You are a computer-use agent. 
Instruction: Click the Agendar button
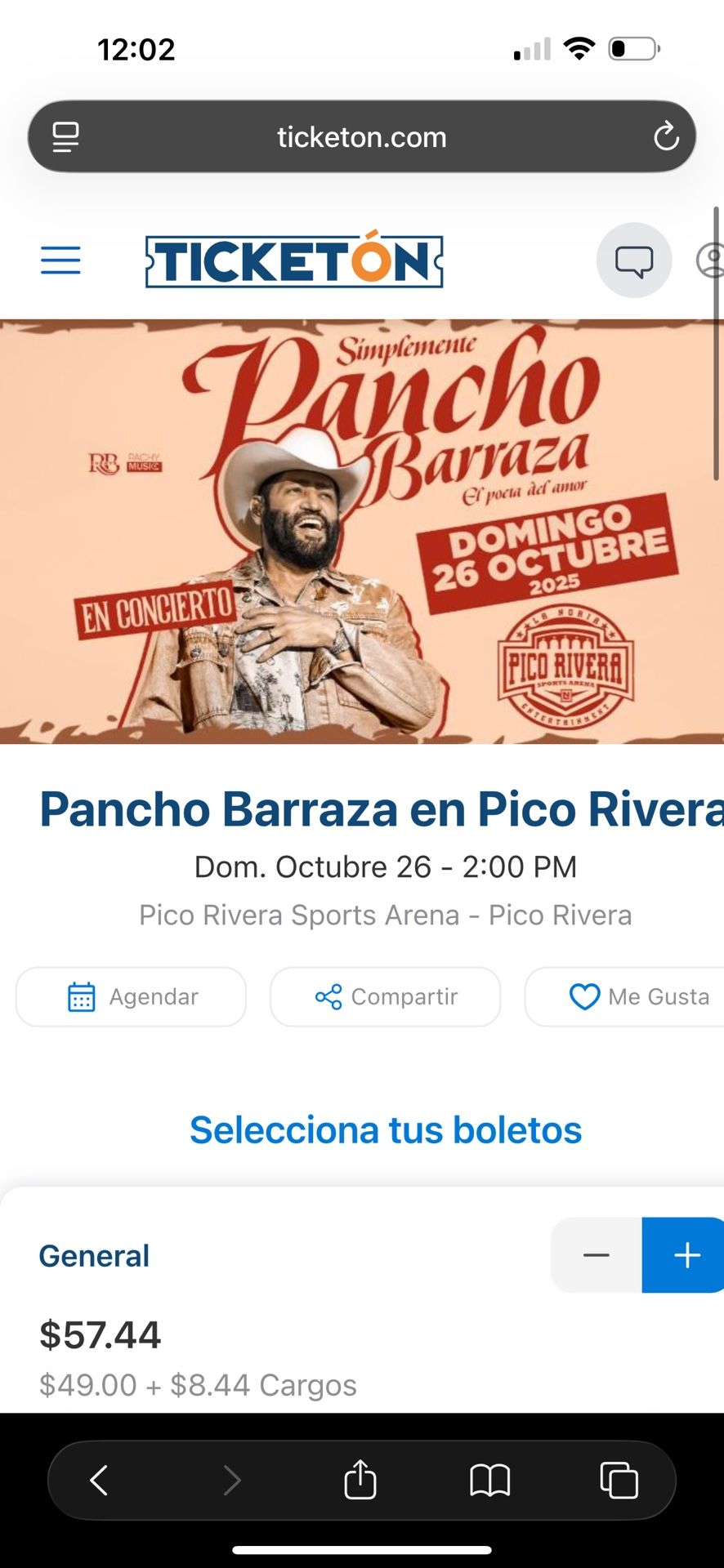pyautogui.click(x=131, y=996)
